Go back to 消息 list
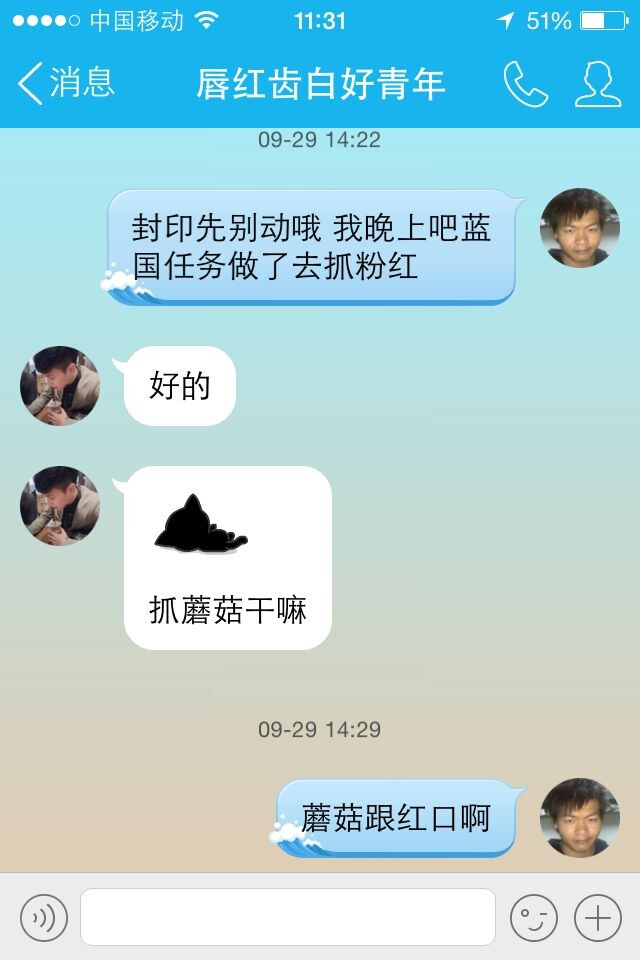Screen dimensions: 640x960 coord(66,84)
